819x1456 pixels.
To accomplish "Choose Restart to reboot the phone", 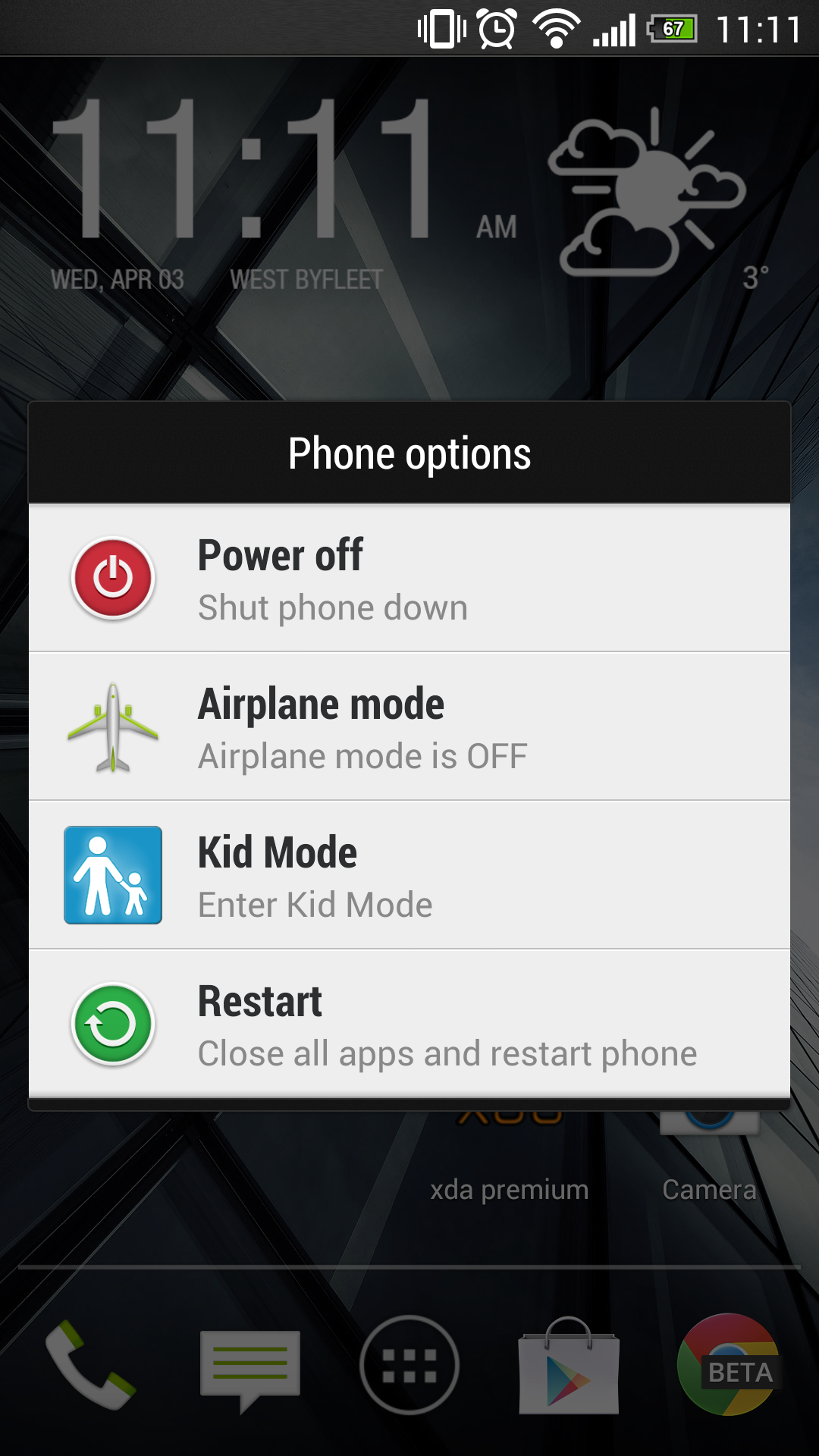I will click(x=409, y=1025).
